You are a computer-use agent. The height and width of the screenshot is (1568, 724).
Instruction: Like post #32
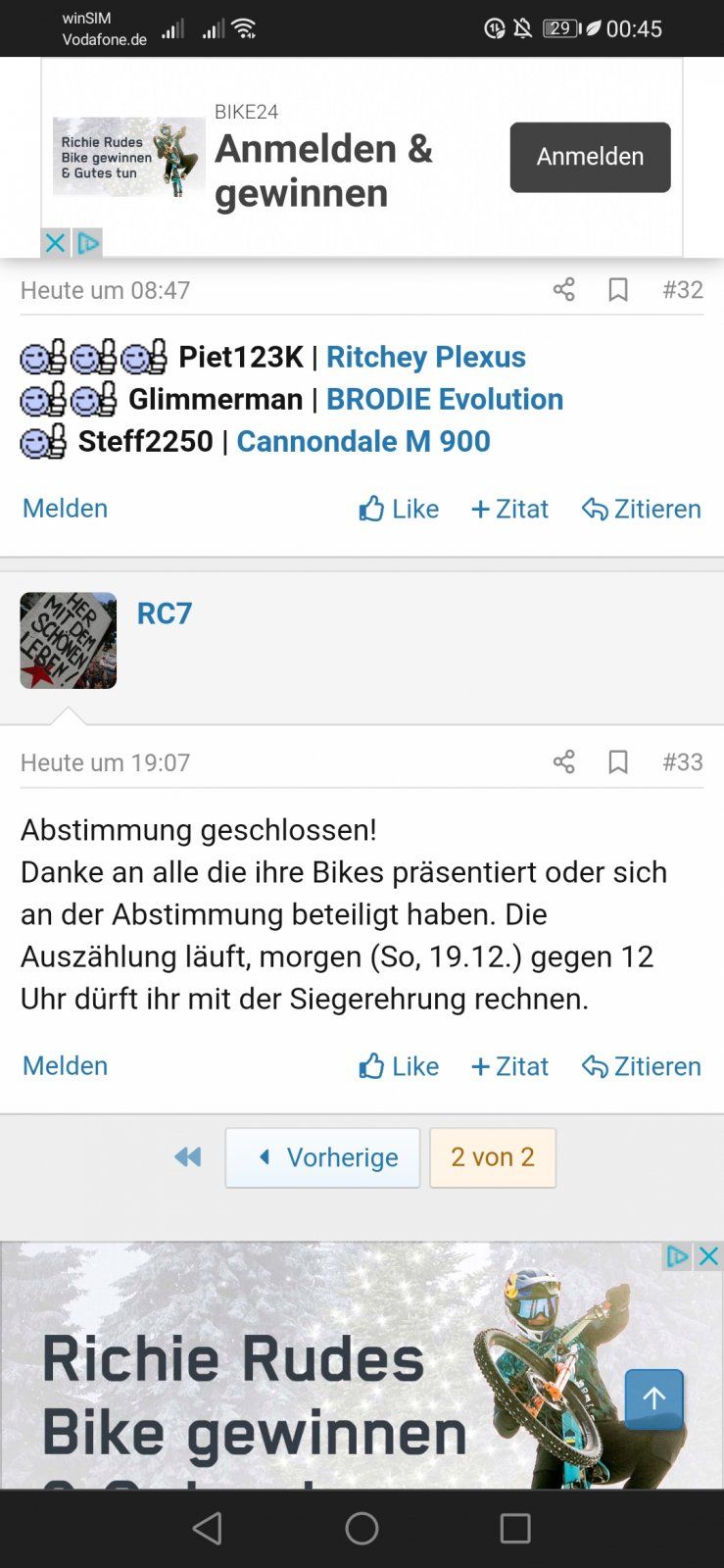click(x=399, y=509)
